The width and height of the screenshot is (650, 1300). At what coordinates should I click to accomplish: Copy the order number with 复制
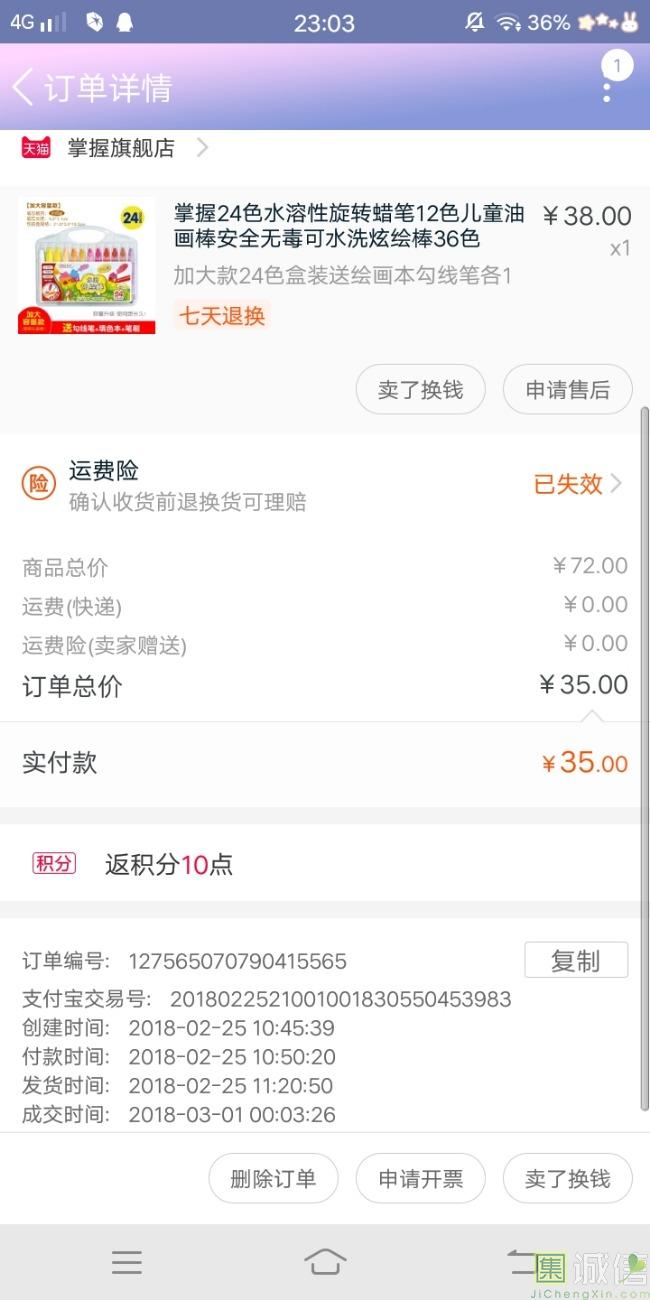[x=576, y=960]
